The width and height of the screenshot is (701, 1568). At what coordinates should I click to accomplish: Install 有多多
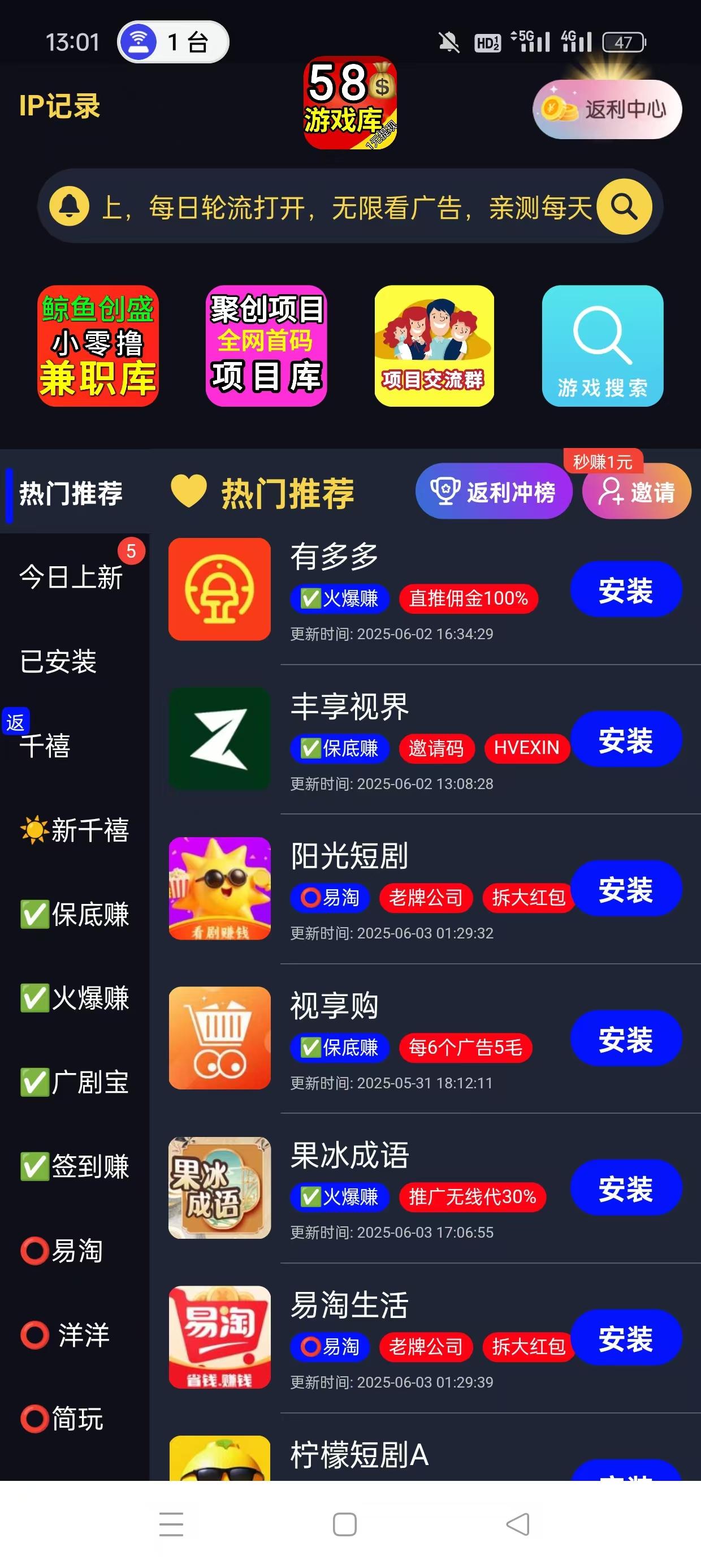[x=626, y=589]
